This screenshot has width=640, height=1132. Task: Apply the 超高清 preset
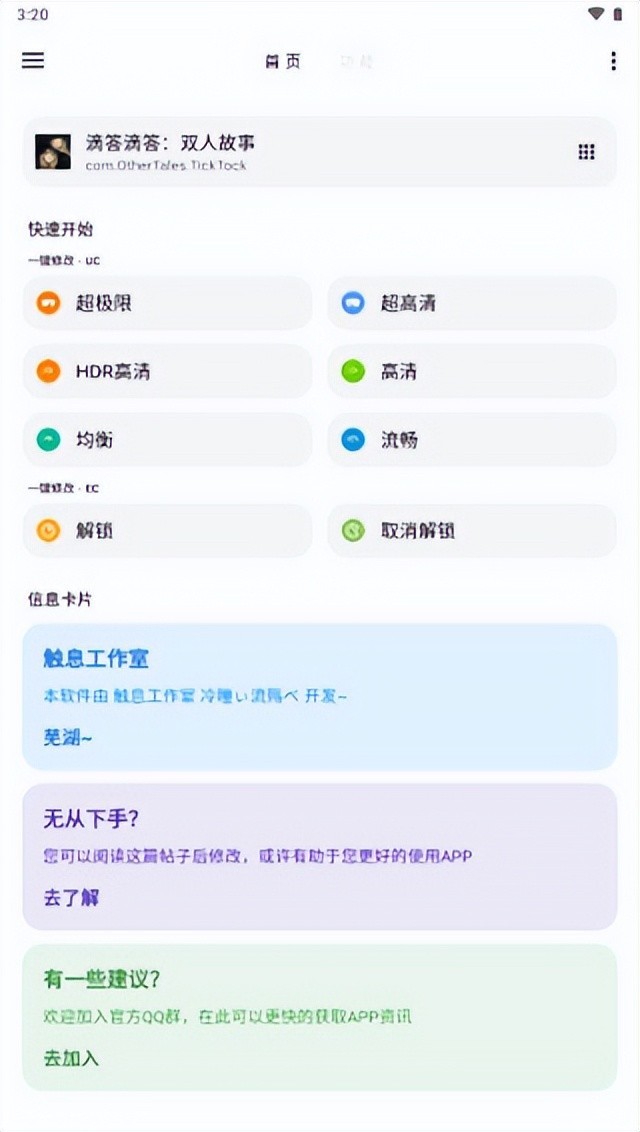[x=471, y=303]
